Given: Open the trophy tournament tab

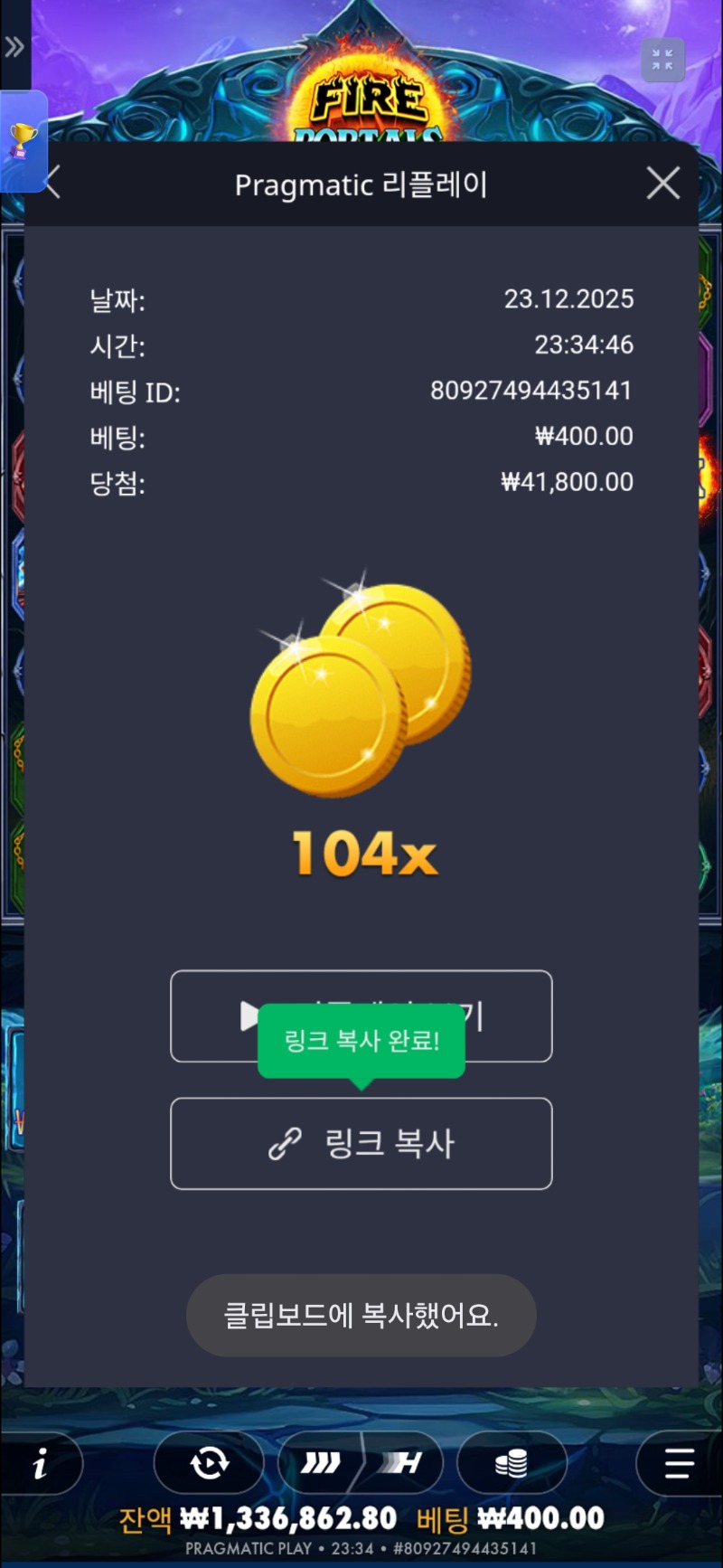Looking at the screenshot, I should coord(23,142).
